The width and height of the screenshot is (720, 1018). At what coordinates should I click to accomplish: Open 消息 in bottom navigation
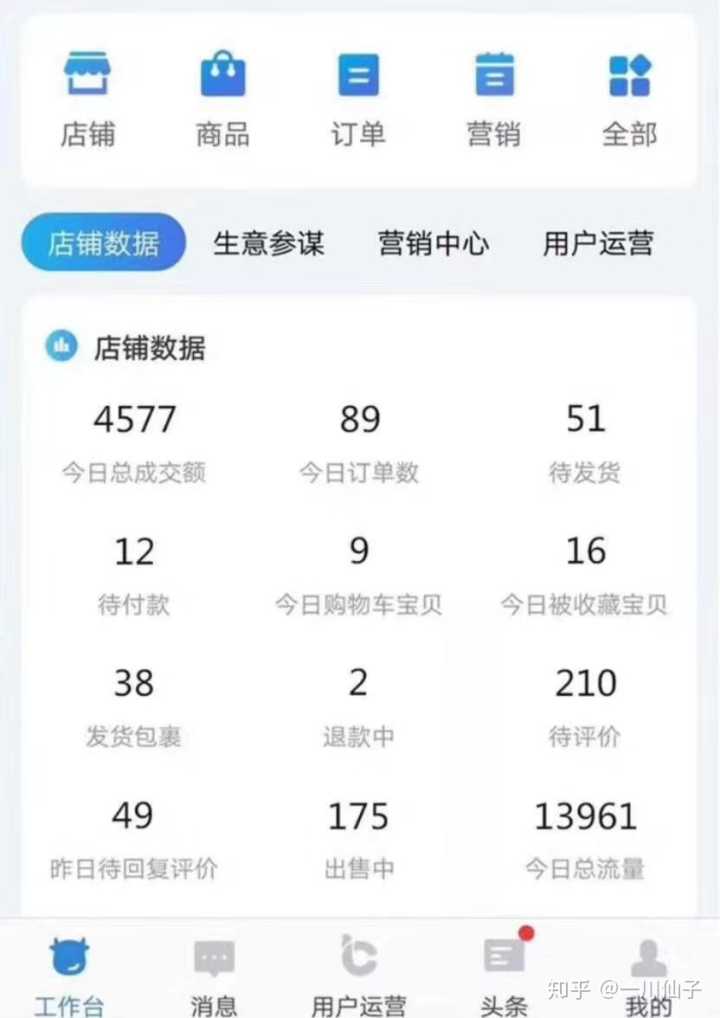(214, 973)
